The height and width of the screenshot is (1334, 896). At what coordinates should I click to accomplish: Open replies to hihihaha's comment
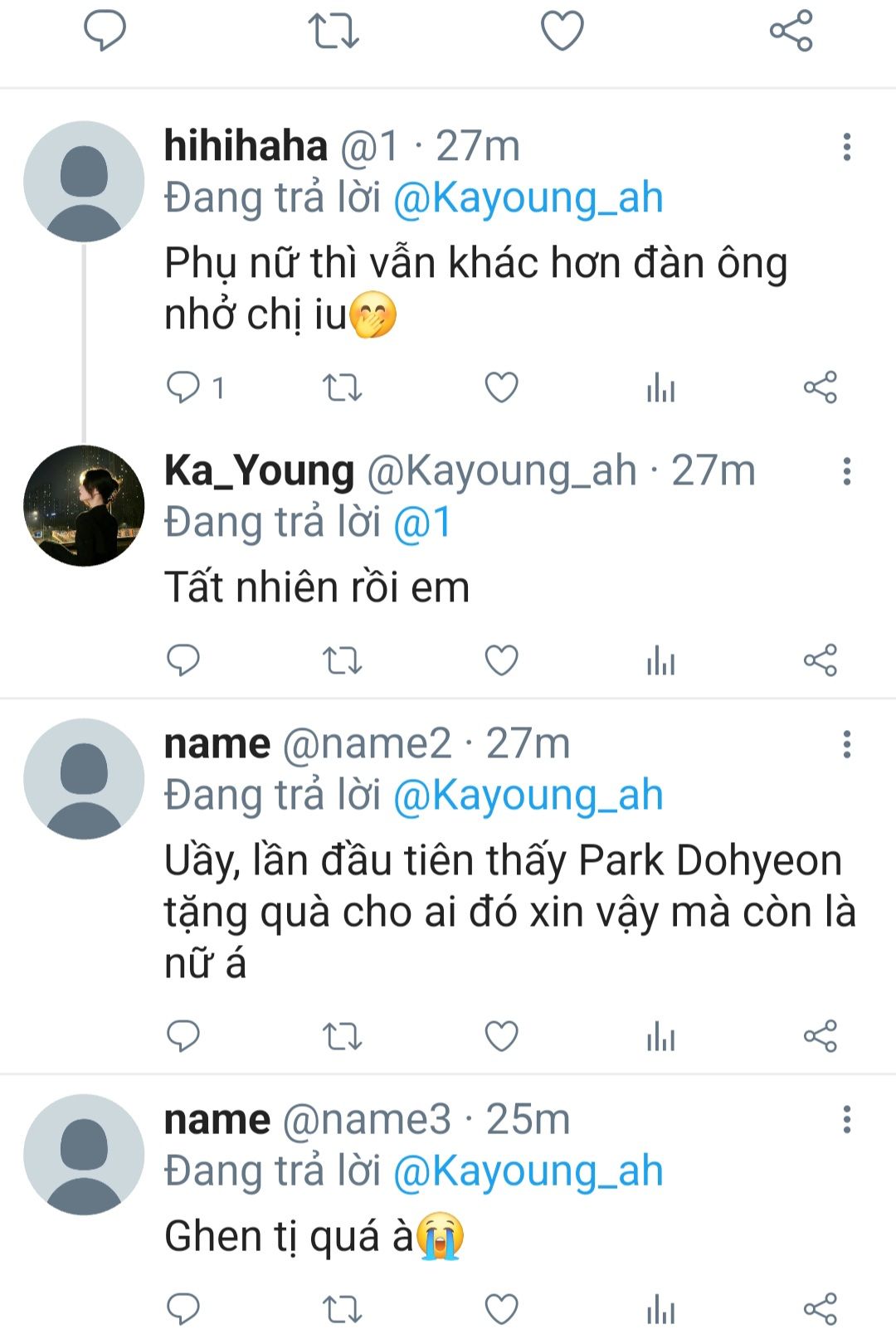pyautogui.click(x=183, y=387)
